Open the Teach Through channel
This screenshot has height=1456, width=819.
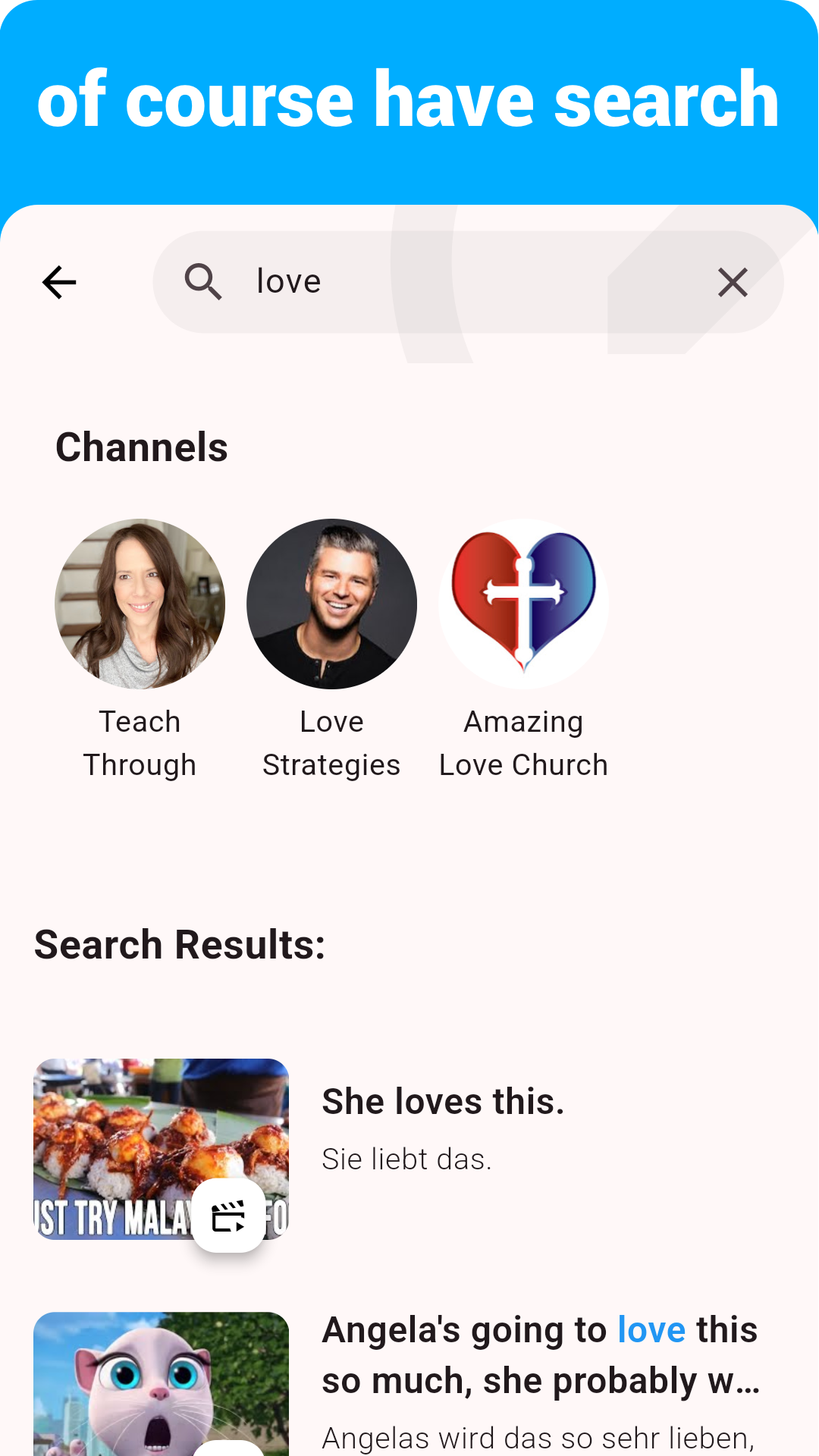click(140, 650)
